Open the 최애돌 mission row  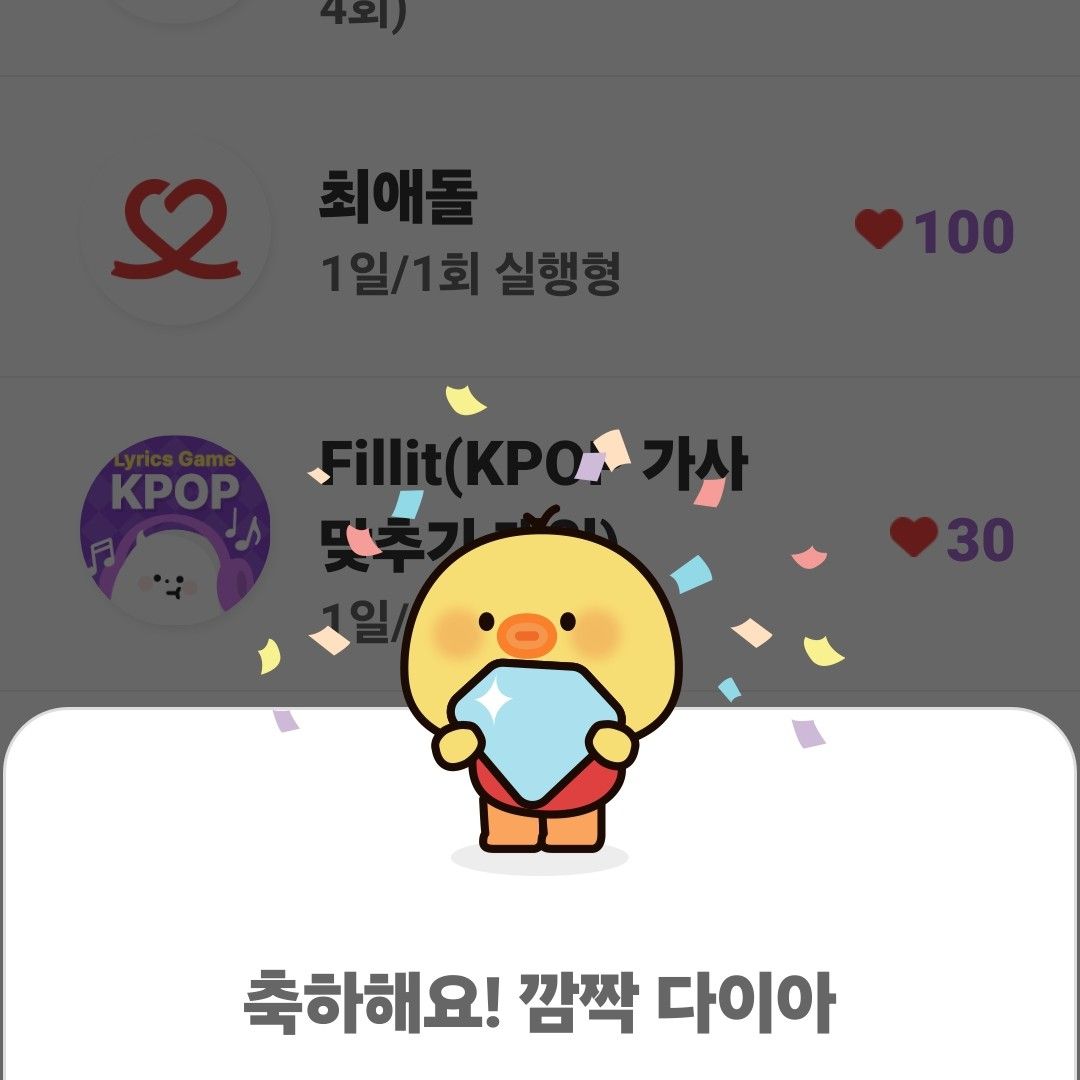pyautogui.click(x=540, y=230)
